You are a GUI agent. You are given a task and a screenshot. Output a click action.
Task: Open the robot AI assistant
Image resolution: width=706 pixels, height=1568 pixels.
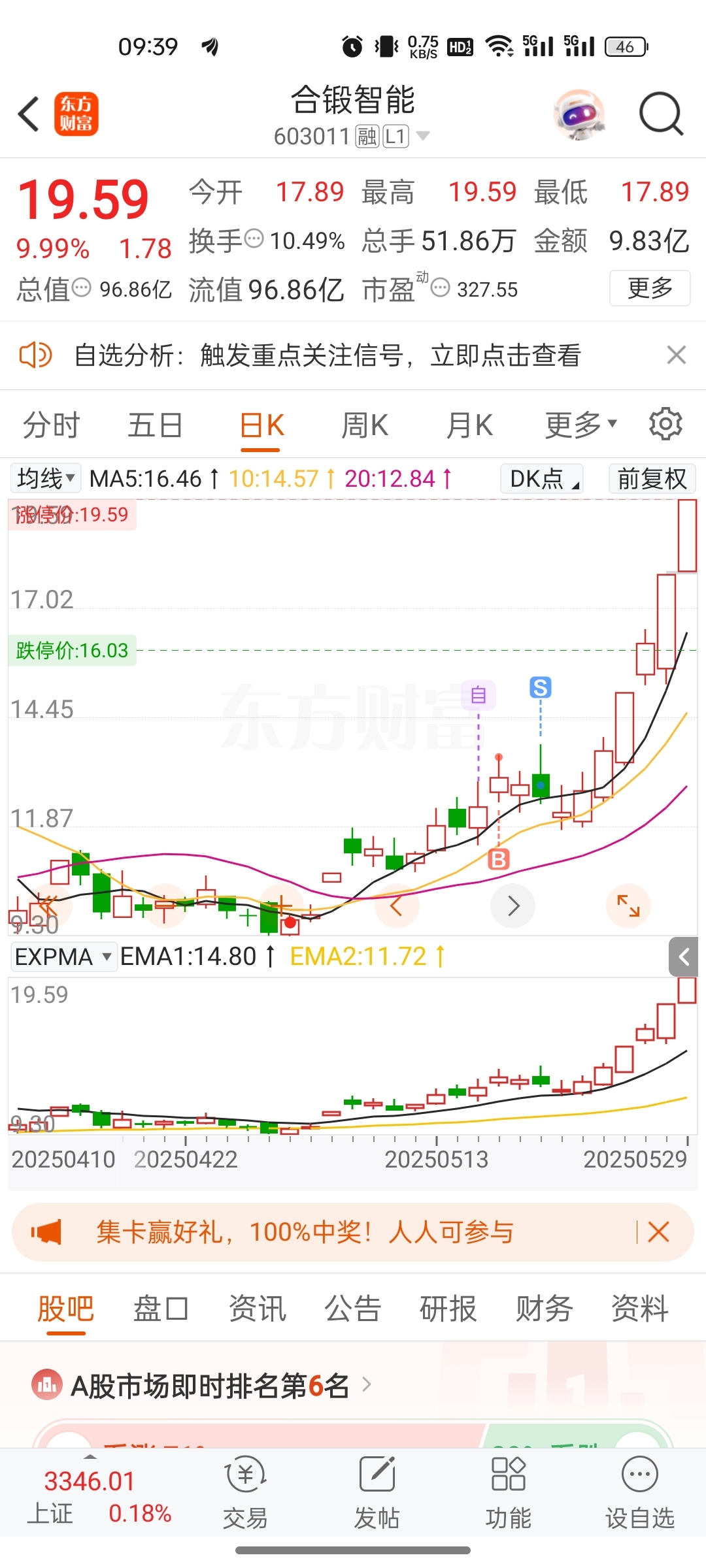(x=579, y=115)
